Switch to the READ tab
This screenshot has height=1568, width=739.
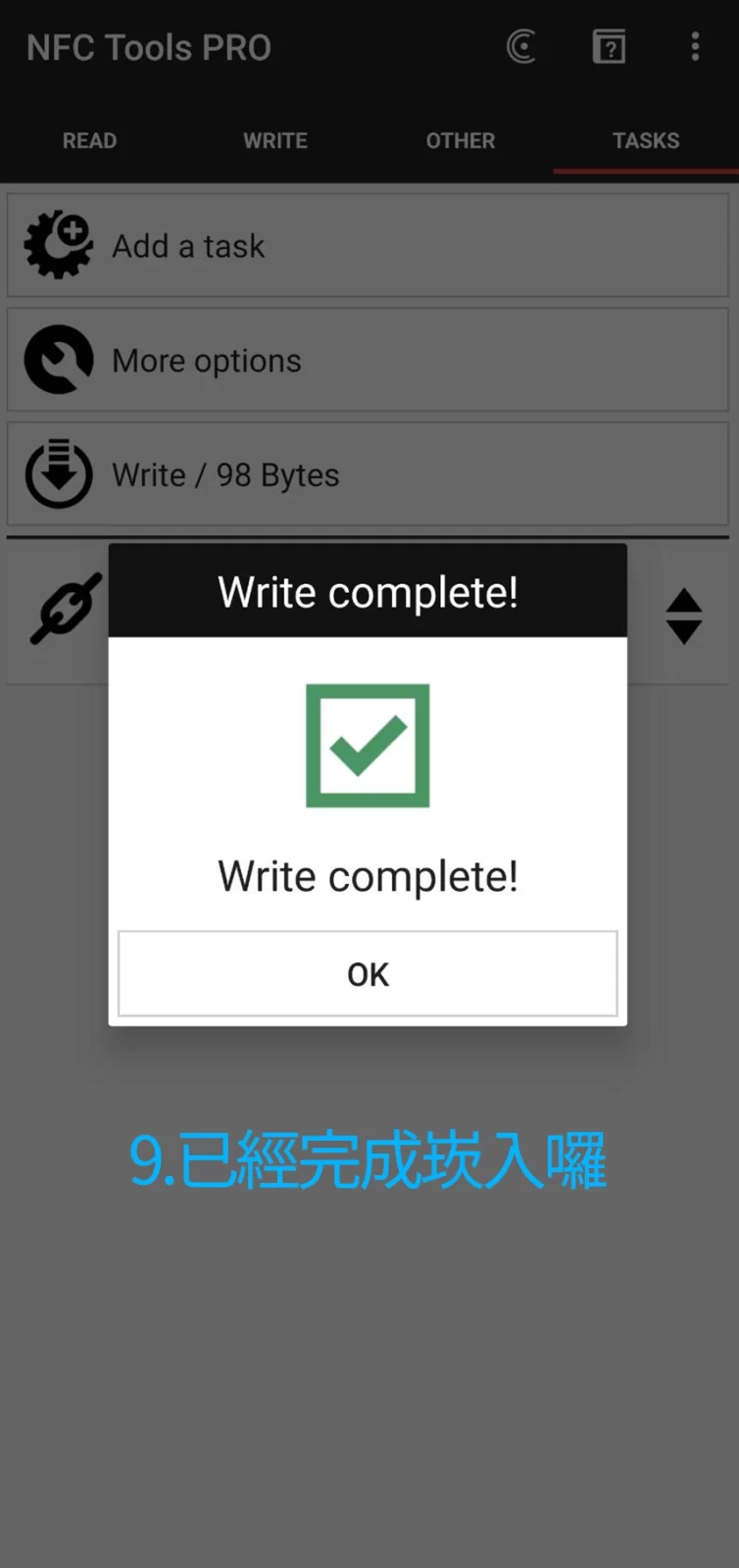89,141
